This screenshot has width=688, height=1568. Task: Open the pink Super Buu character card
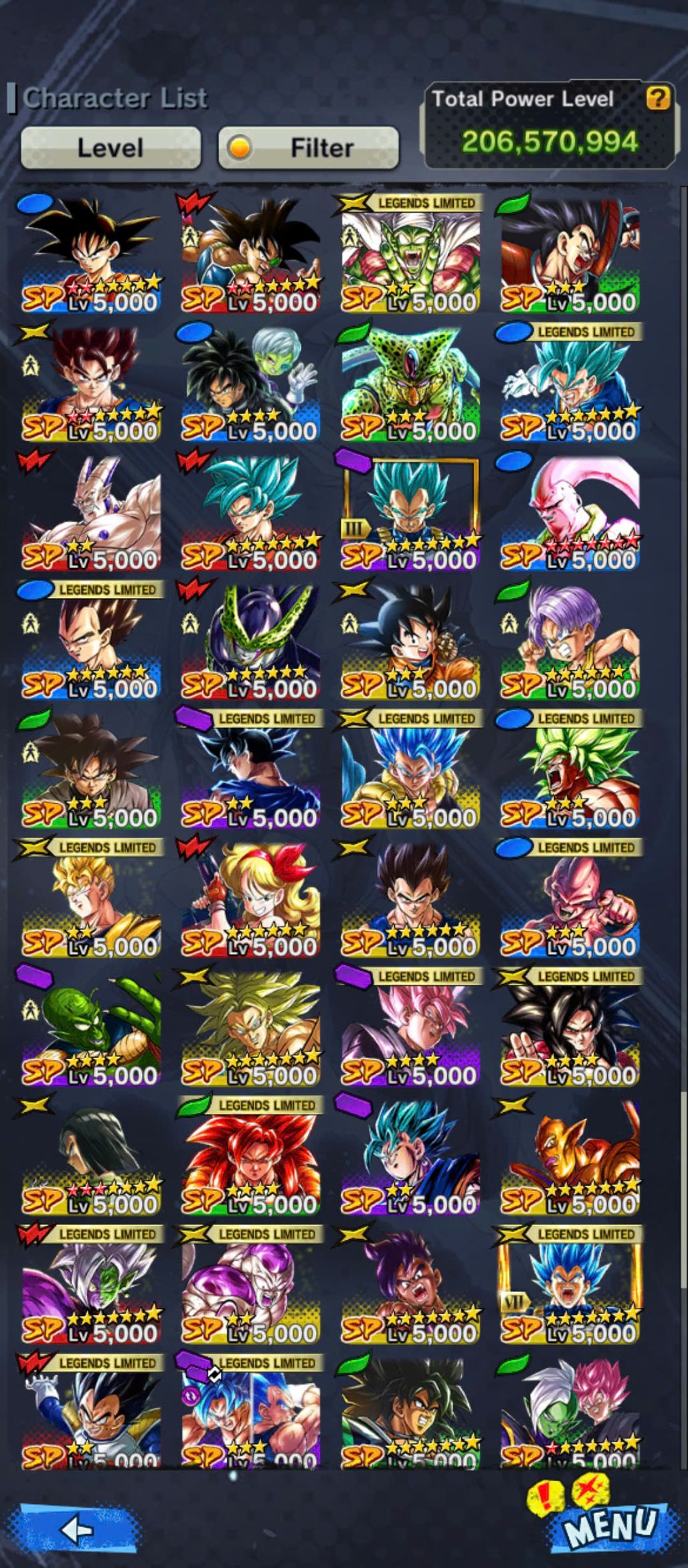point(570,512)
